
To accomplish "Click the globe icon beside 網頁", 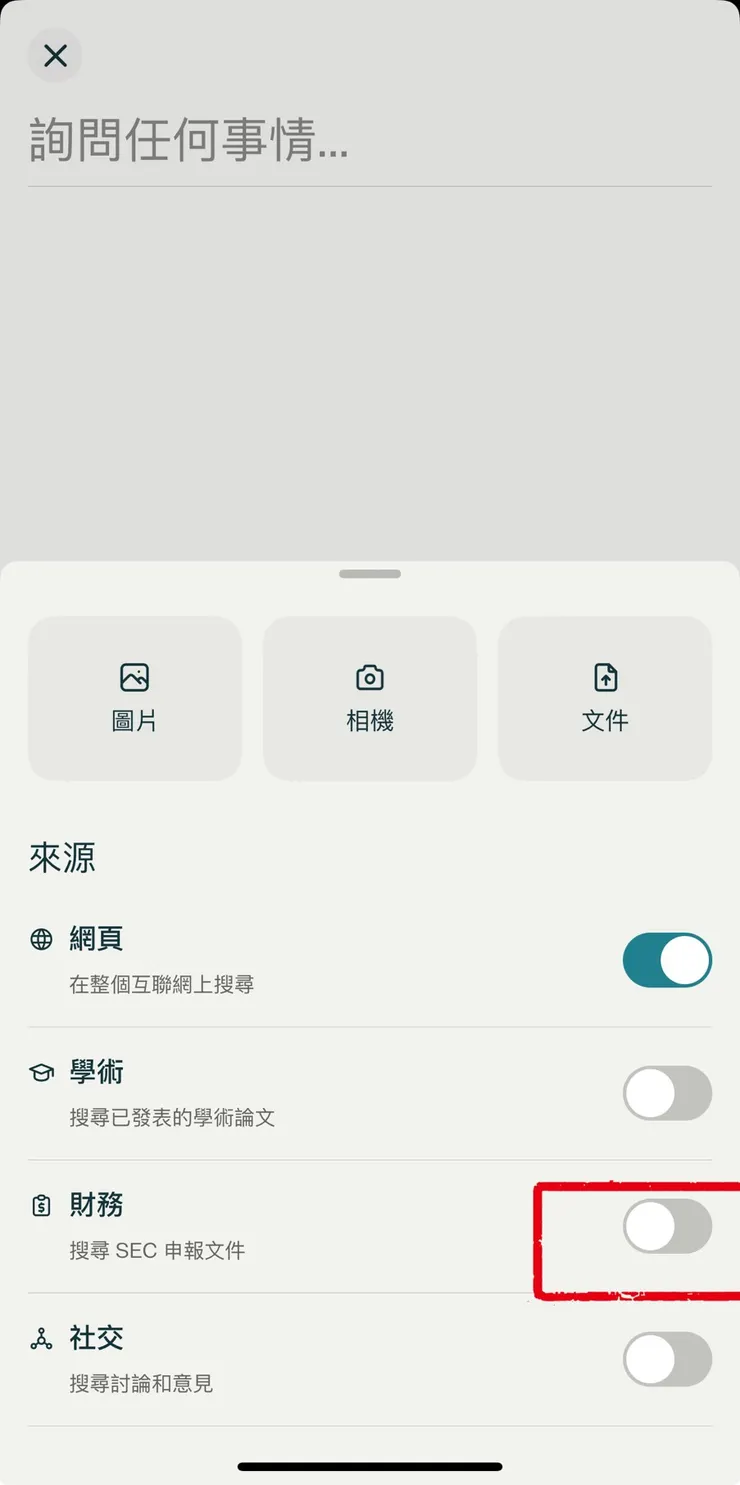I will 40,938.
